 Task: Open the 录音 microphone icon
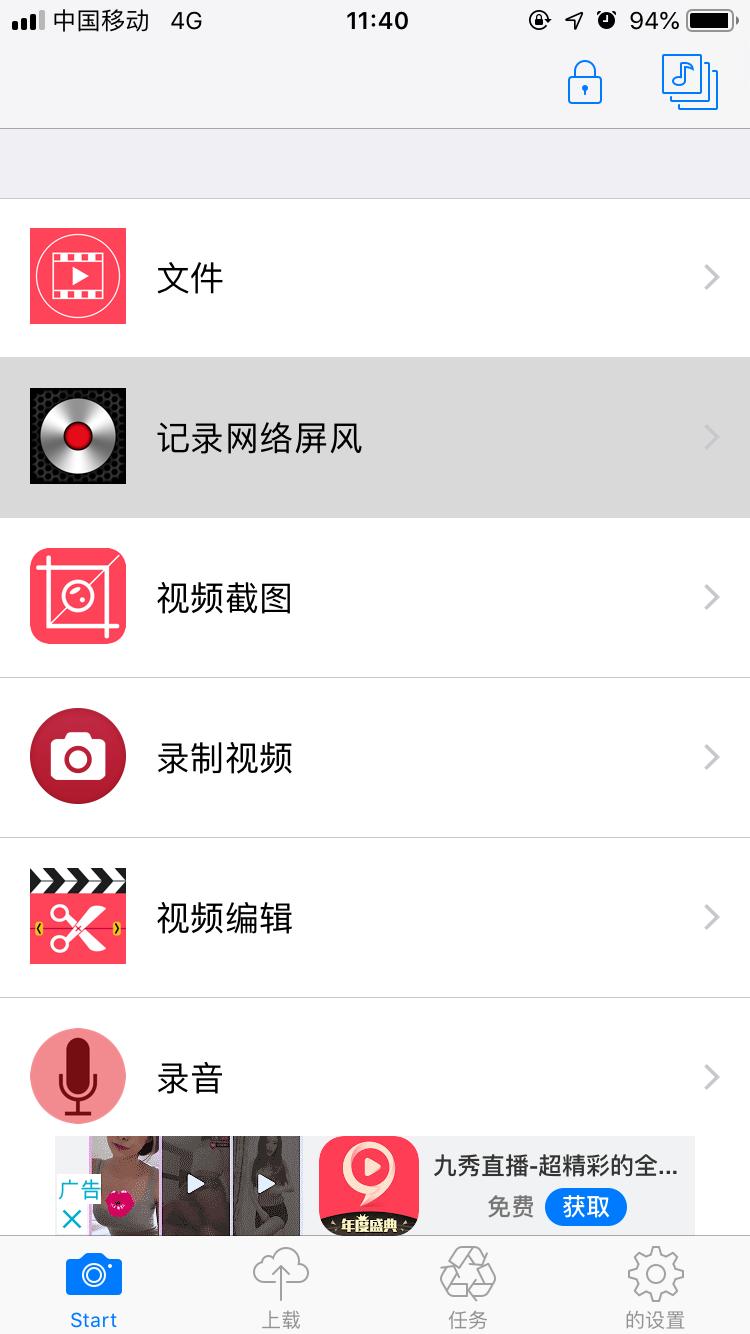click(x=78, y=1077)
